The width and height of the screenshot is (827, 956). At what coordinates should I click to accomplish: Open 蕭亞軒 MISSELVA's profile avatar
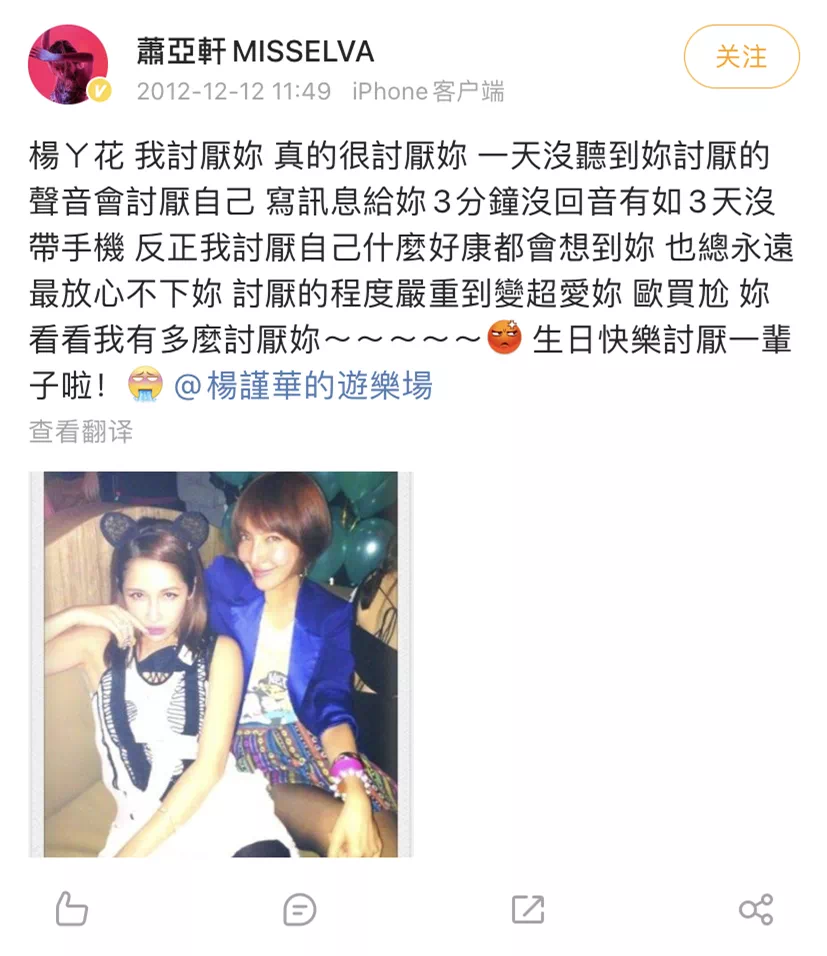[68, 65]
